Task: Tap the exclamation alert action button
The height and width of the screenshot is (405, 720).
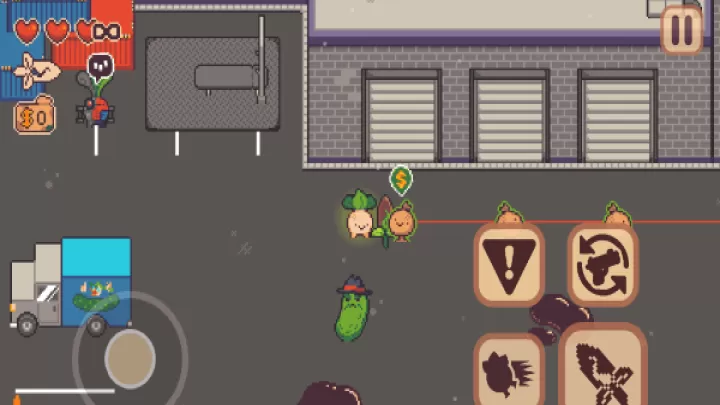Action: pyautogui.click(x=509, y=264)
